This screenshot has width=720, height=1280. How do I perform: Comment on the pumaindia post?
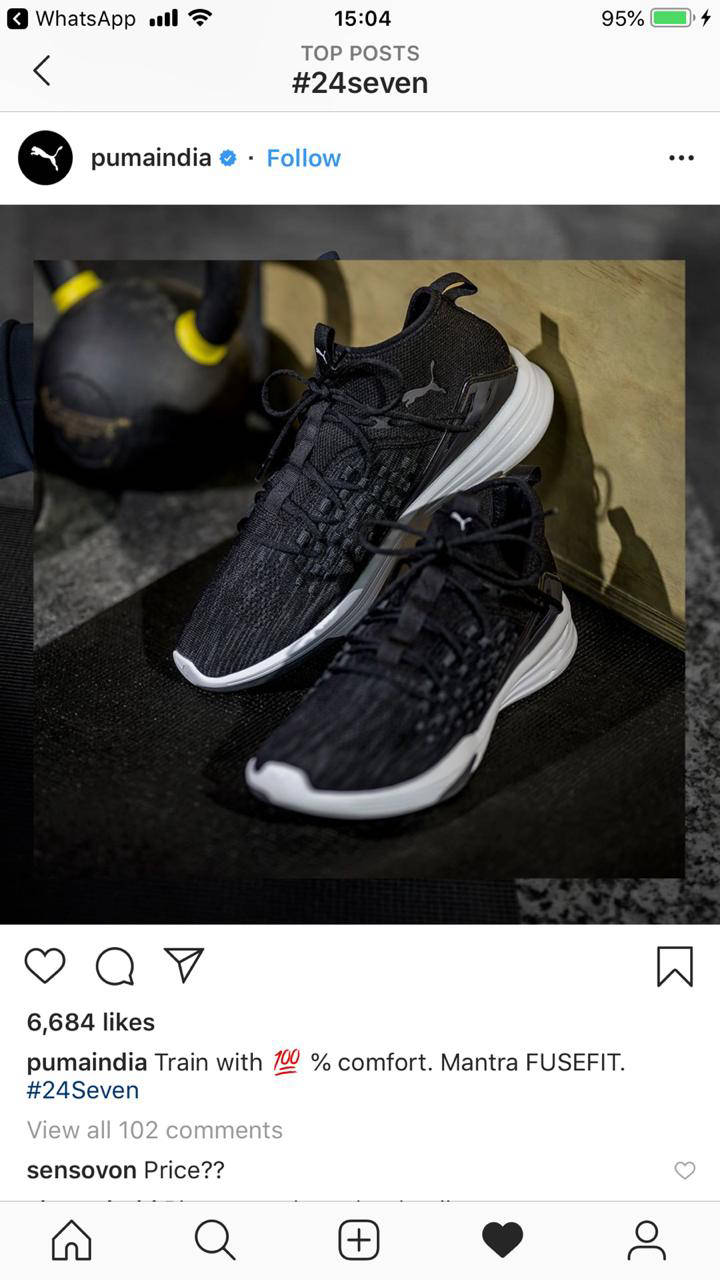coord(115,966)
